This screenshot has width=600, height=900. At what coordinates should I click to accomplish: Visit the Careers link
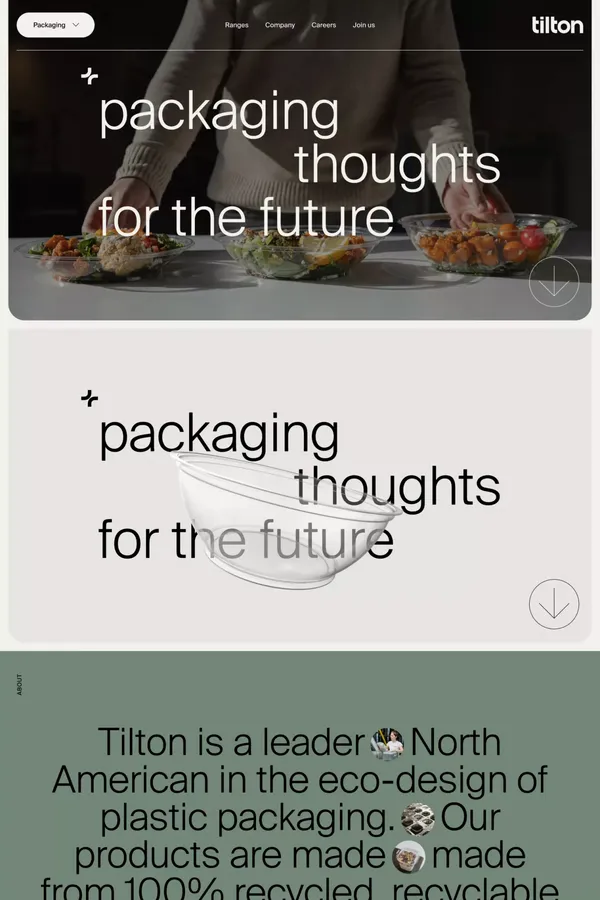point(324,25)
